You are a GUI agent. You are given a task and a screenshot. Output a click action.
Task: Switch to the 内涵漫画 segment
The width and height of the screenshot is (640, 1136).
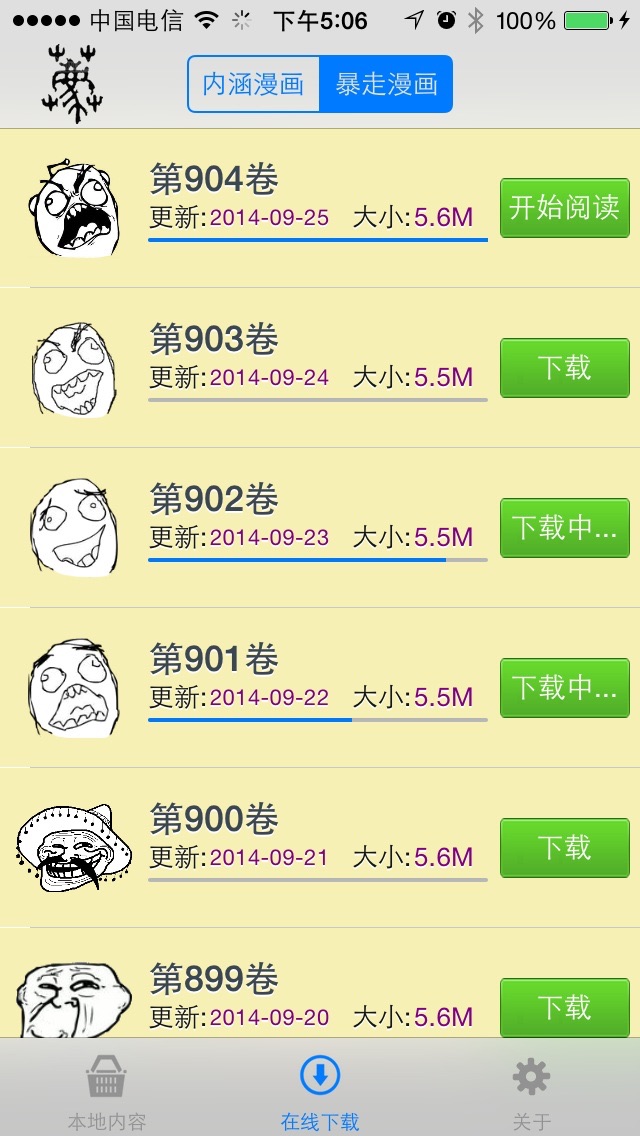point(254,84)
